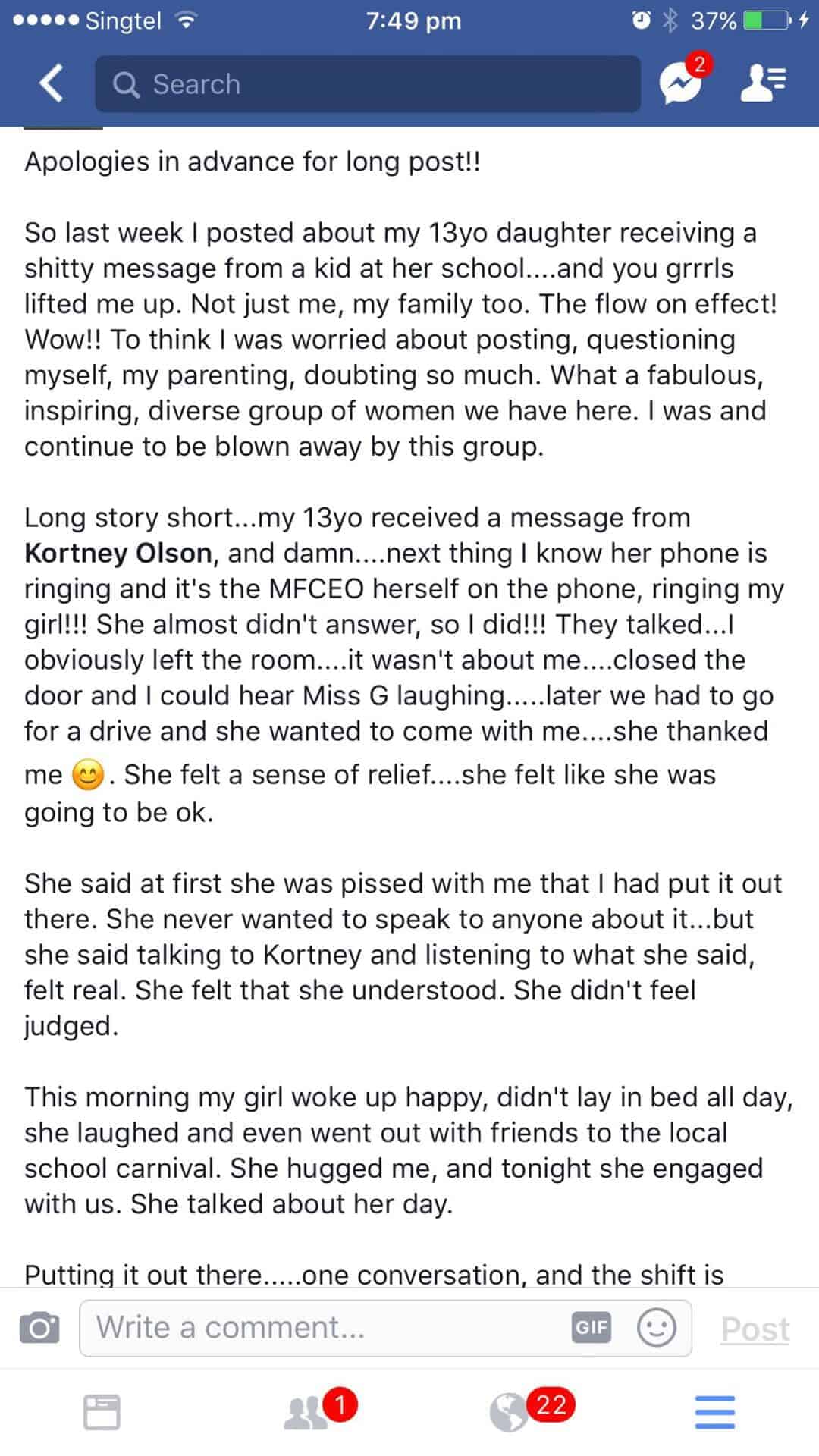
Task: Switch to the News Feed tab
Action: click(102, 1412)
